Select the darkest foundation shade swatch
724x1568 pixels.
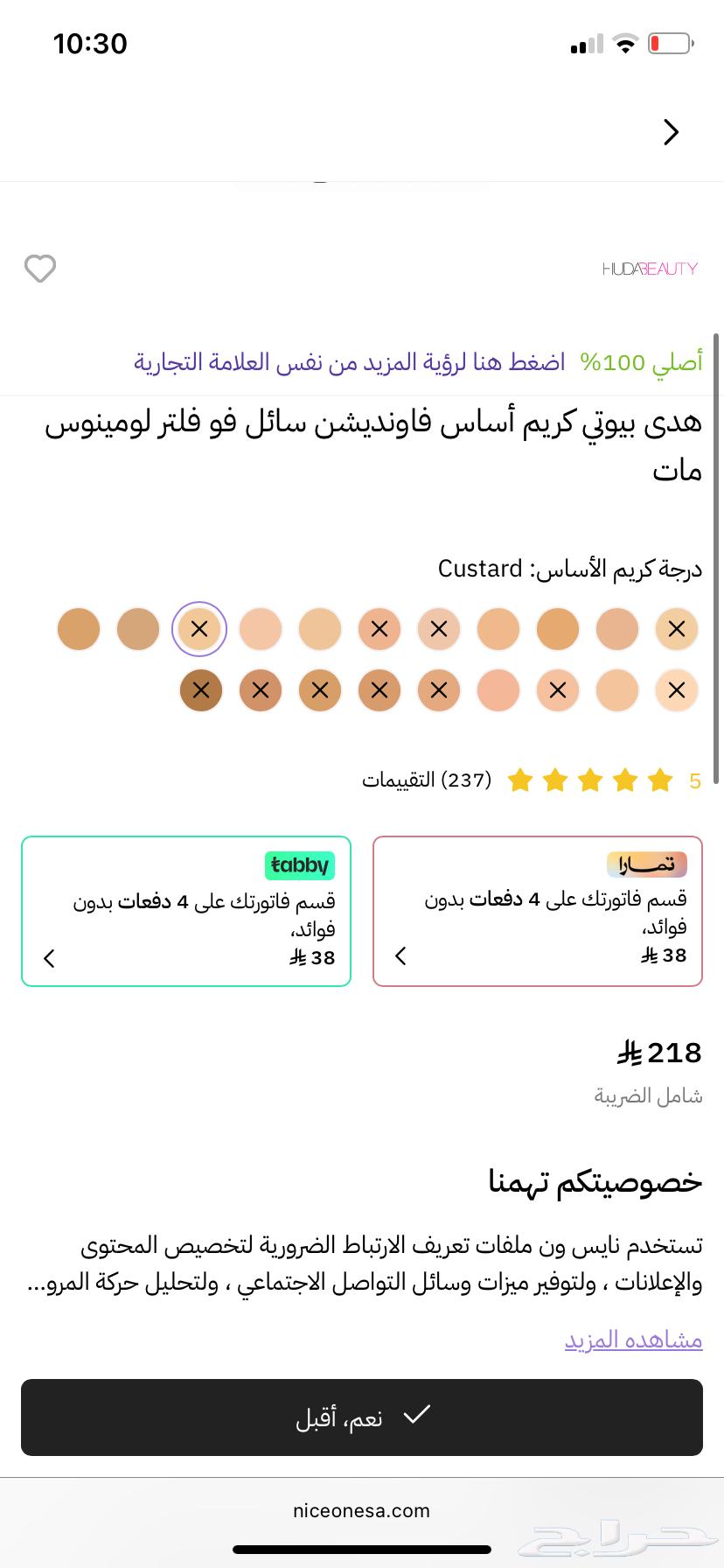(x=200, y=690)
